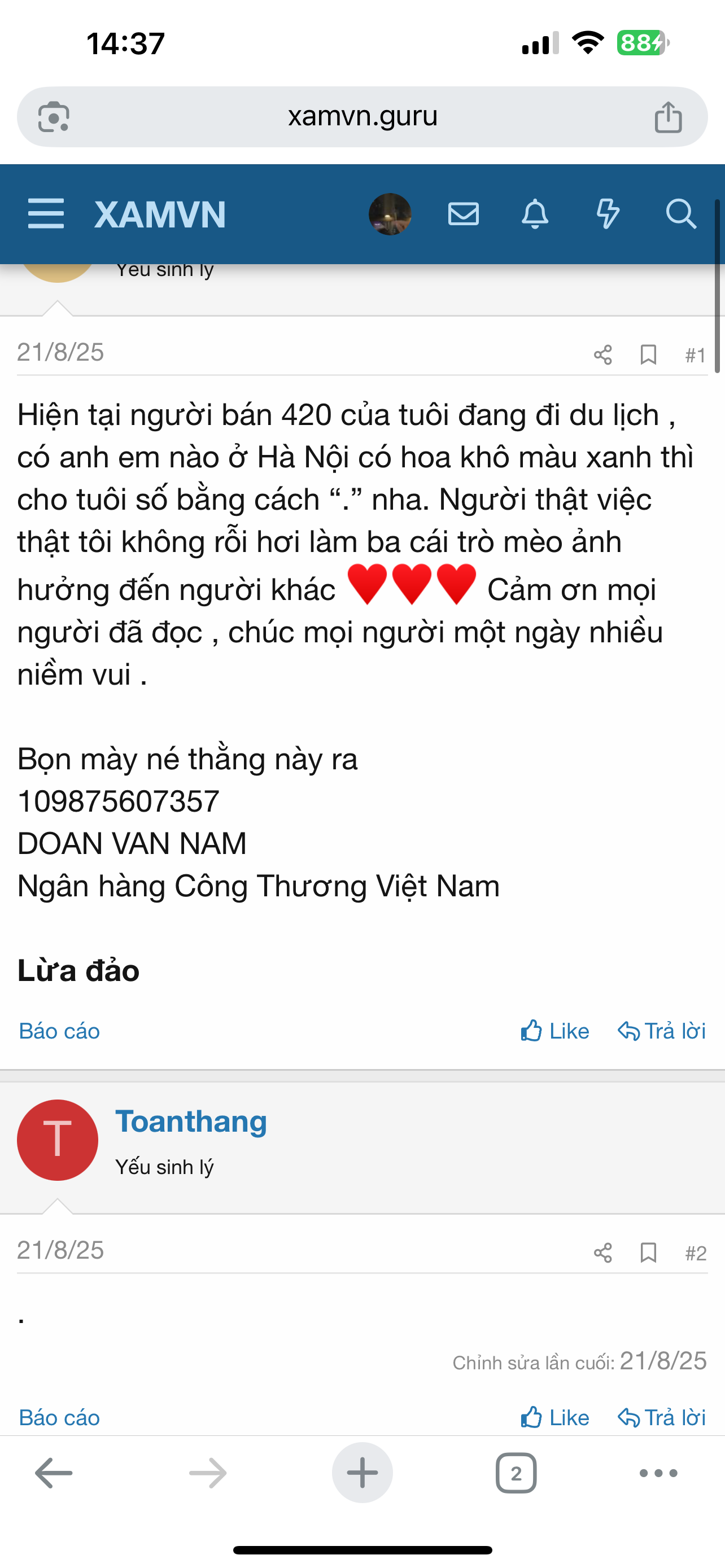Open post #1 permalink
This screenshot has width=725, height=1568.
[x=695, y=354]
